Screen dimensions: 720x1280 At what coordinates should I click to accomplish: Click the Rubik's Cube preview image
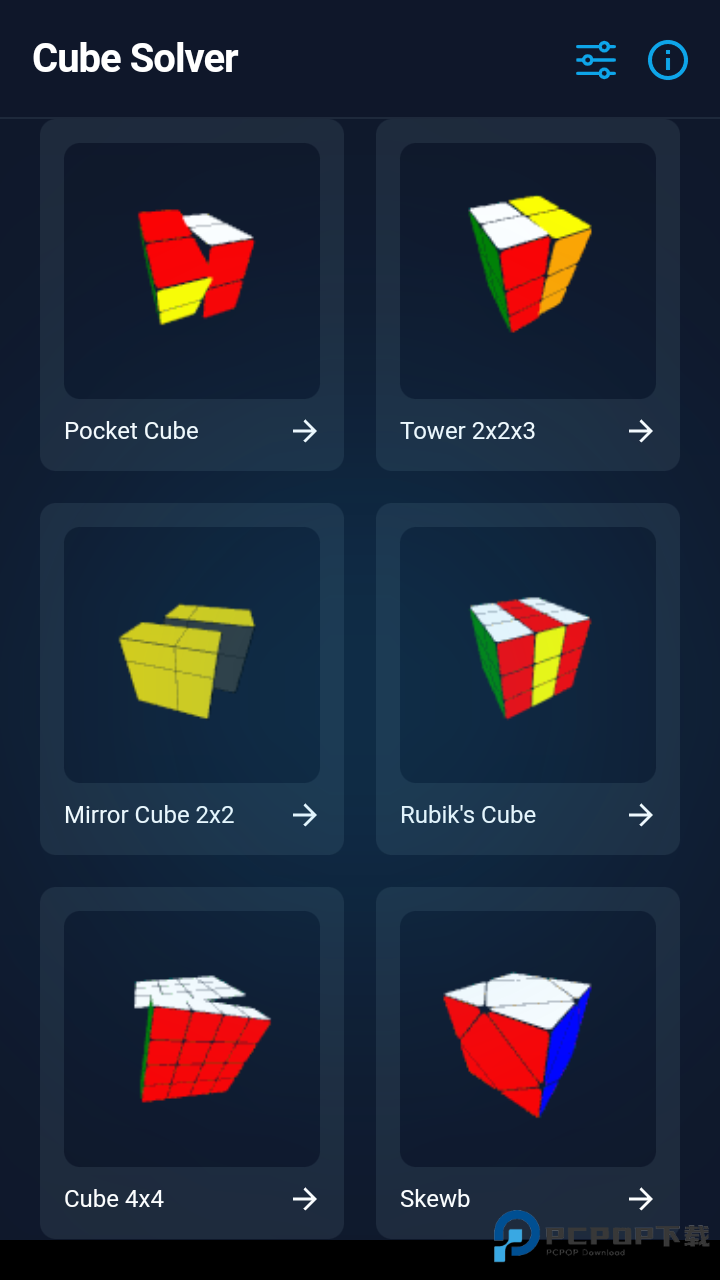point(527,653)
